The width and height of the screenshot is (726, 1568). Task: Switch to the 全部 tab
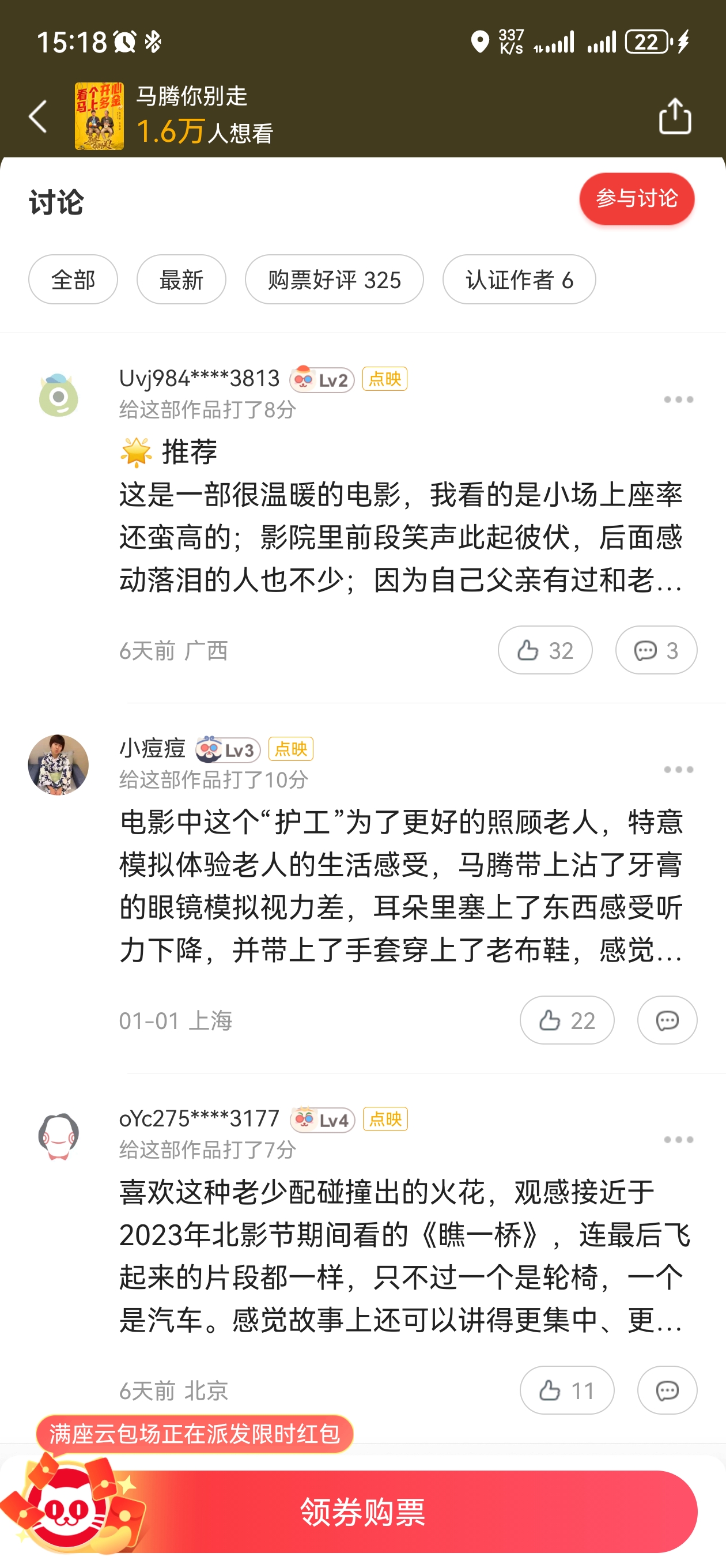click(73, 280)
